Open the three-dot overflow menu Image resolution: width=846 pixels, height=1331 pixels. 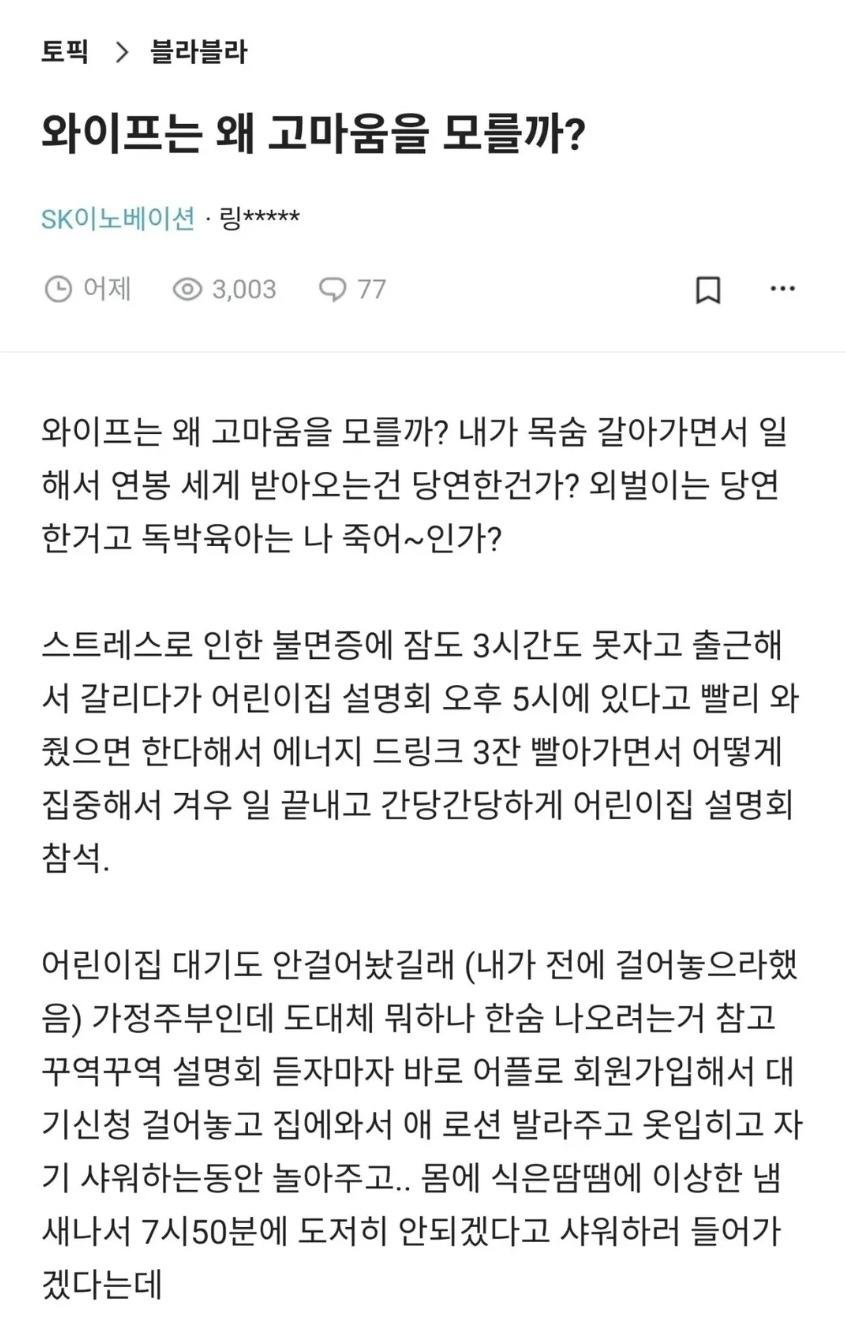pos(782,289)
